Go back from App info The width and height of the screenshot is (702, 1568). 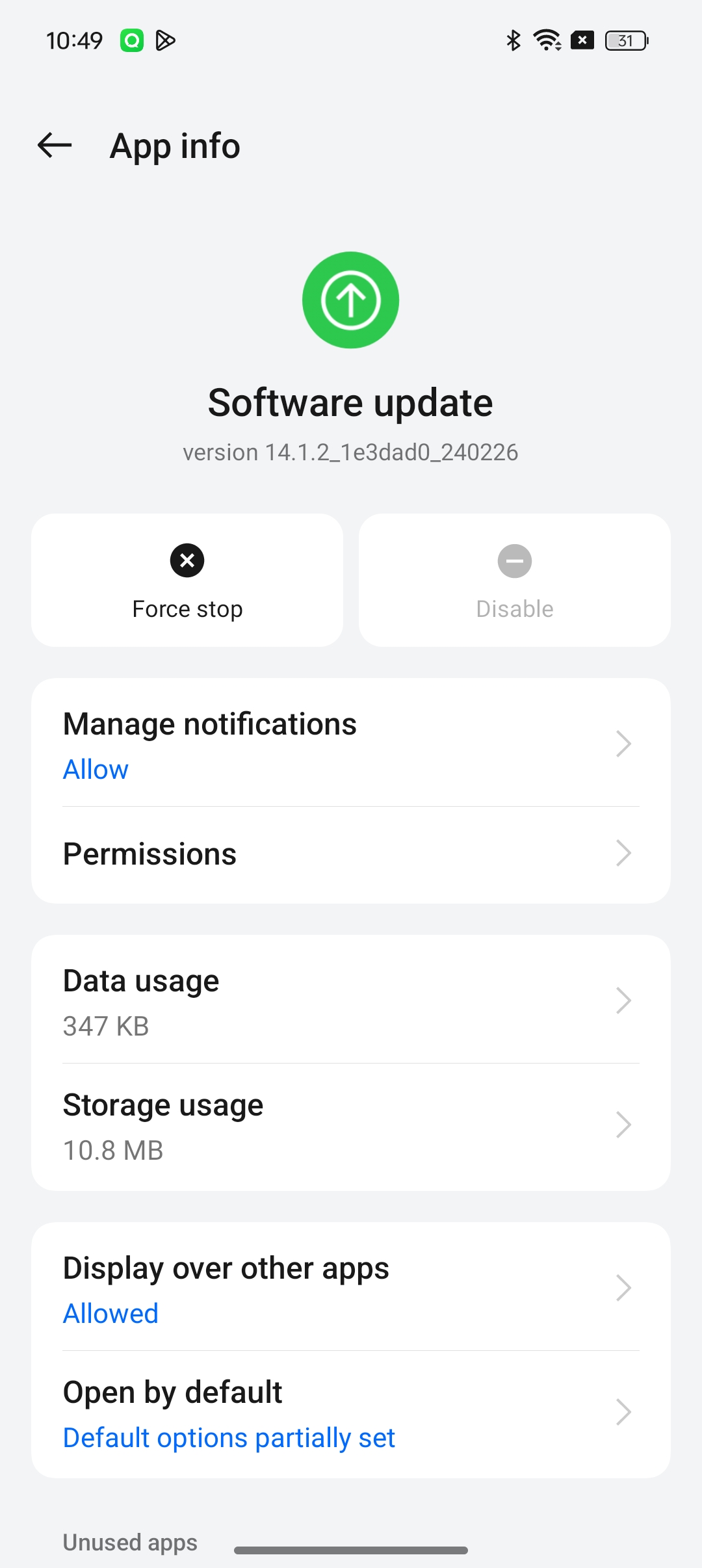55,145
